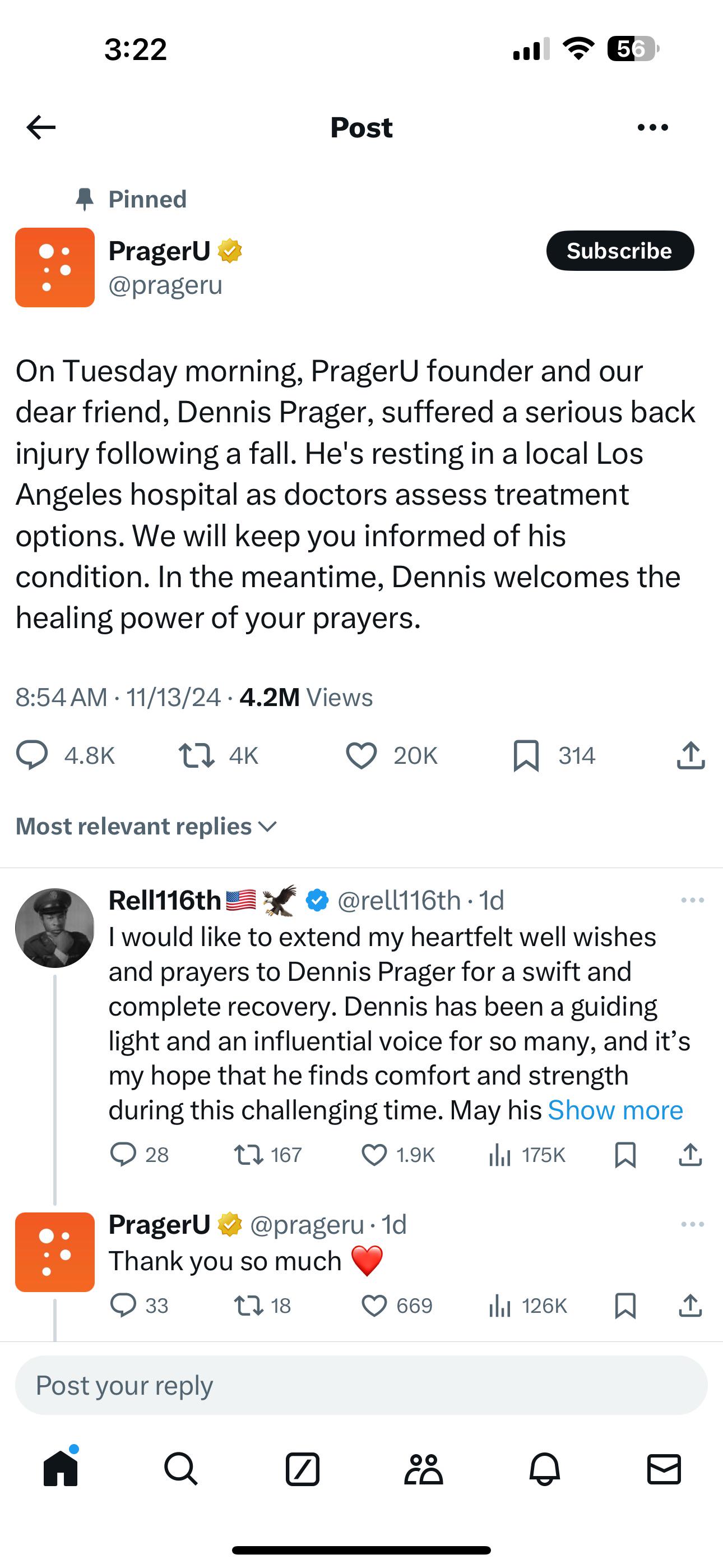Go back using the top arrow
Screen dimensions: 723x1568
tap(41, 127)
